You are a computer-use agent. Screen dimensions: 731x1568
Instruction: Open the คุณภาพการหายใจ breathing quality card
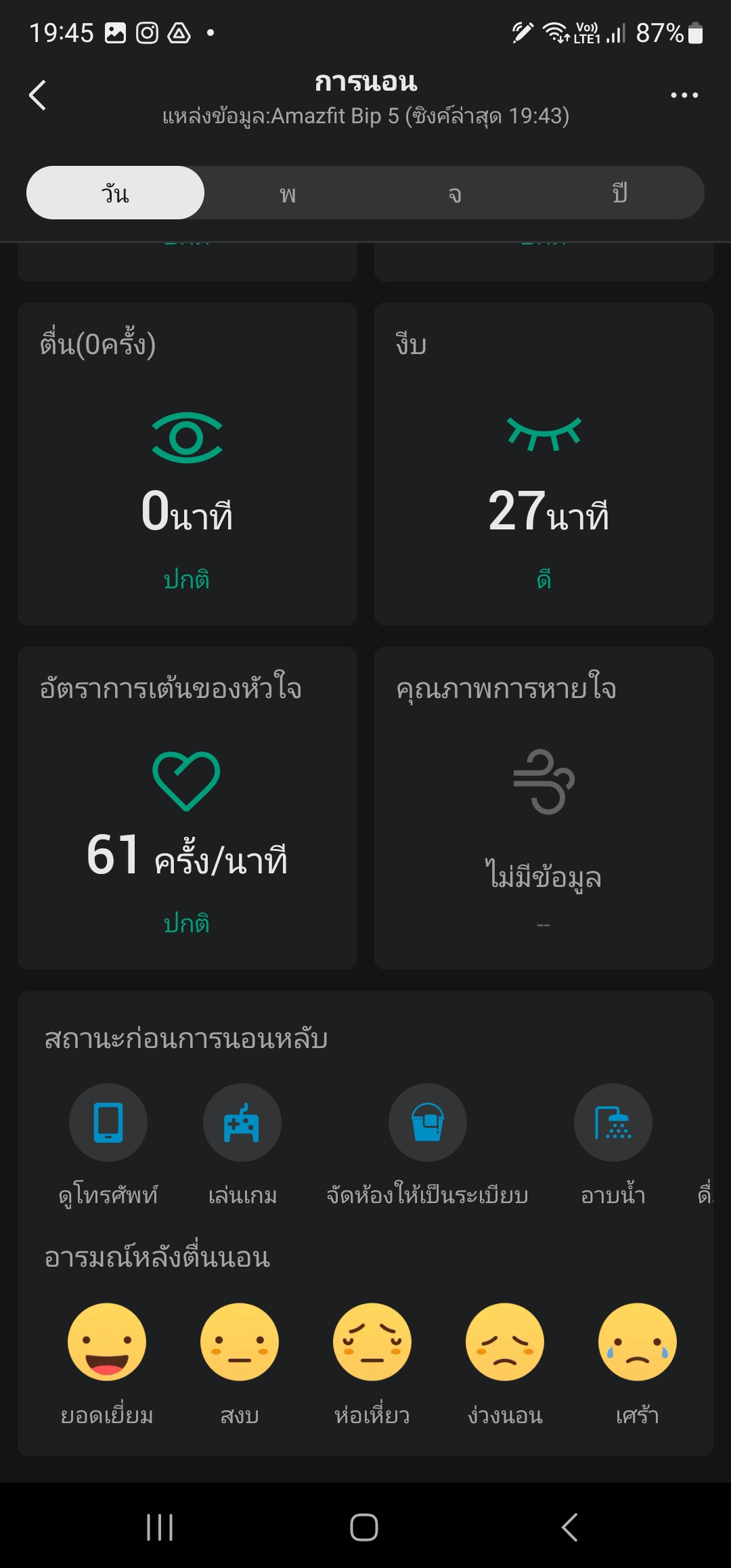(x=544, y=808)
